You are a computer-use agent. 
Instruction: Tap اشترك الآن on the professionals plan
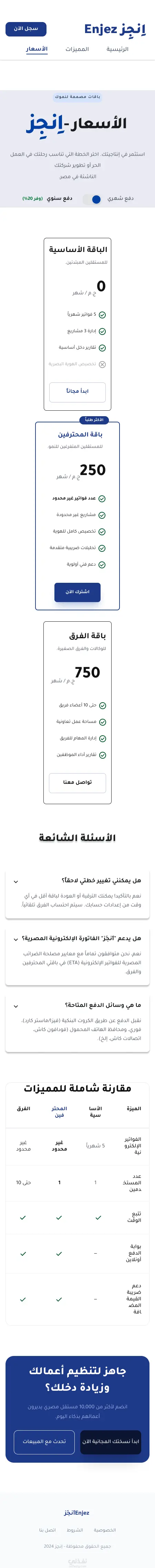(77, 592)
